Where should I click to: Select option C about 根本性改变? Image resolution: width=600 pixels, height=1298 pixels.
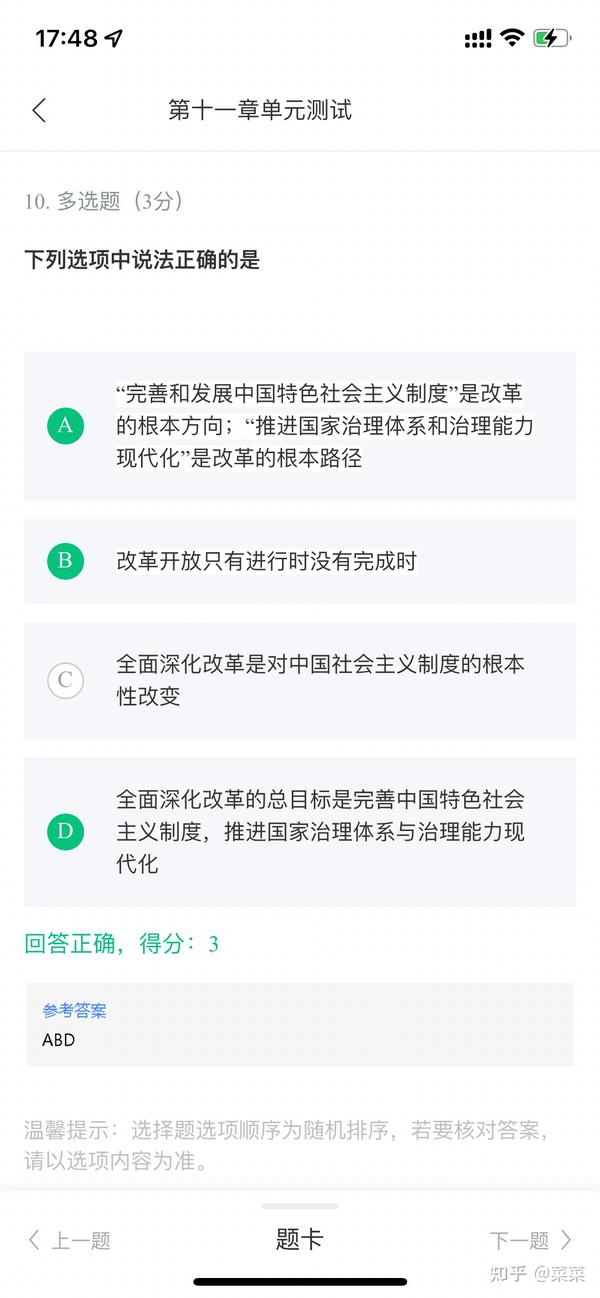300,680
